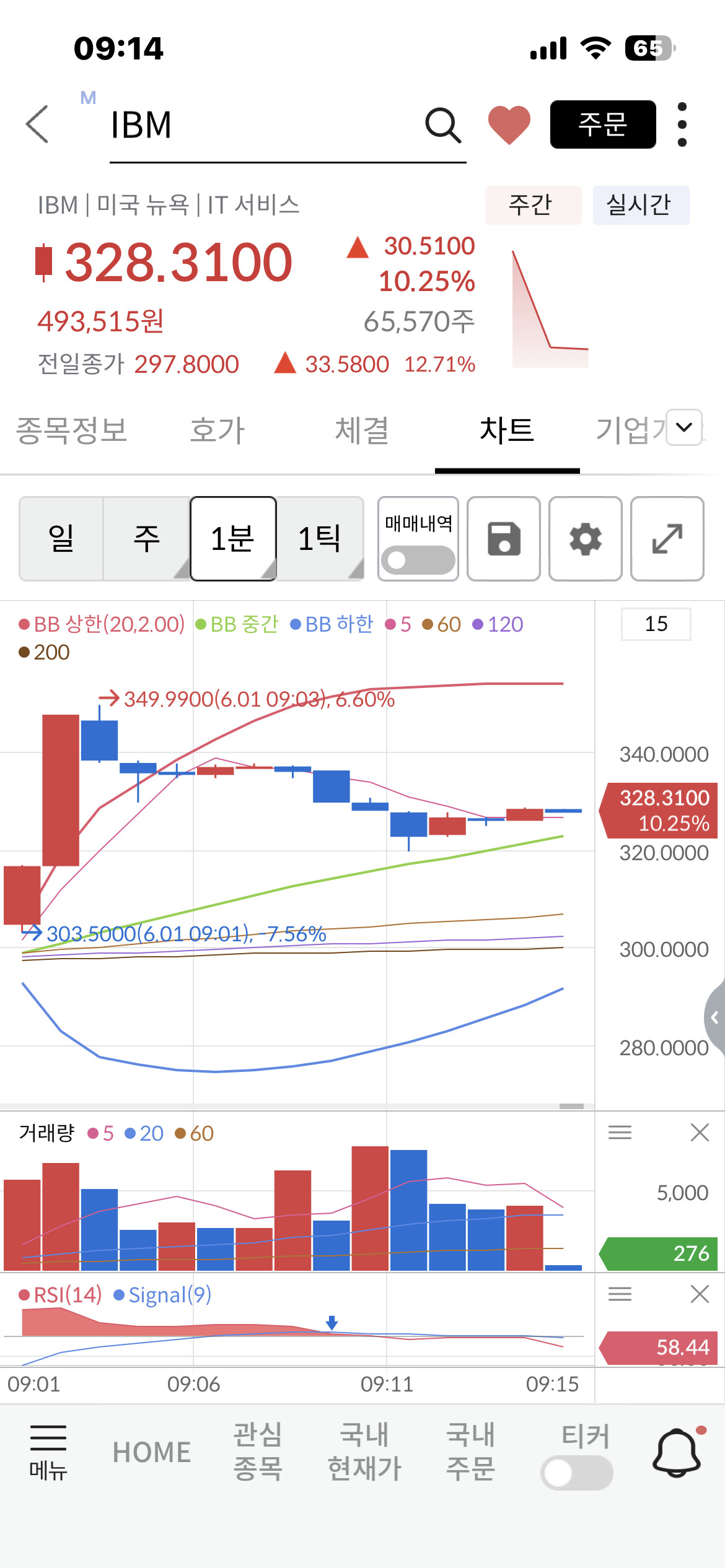Image resolution: width=725 pixels, height=1568 pixels.
Task: Turn on the 매매내역 switch
Action: click(418, 560)
